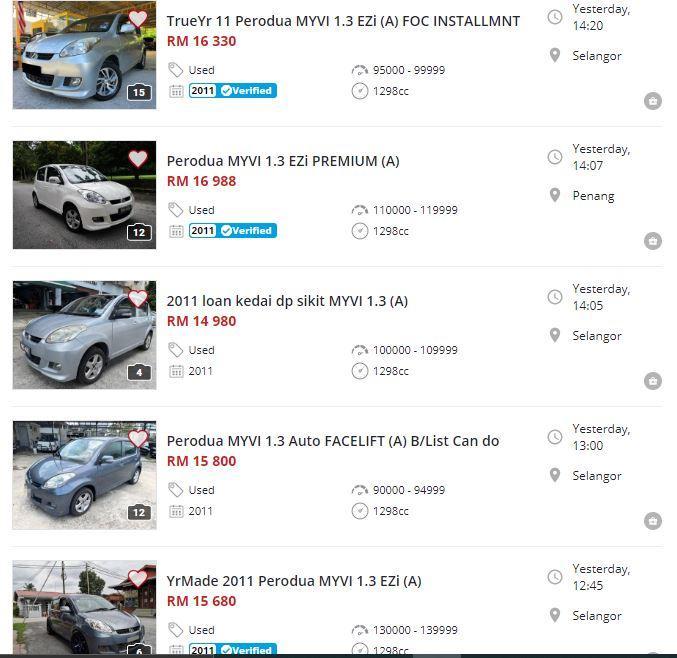
Task: Tap the shop badge on FACELIFT listing
Action: point(652,521)
